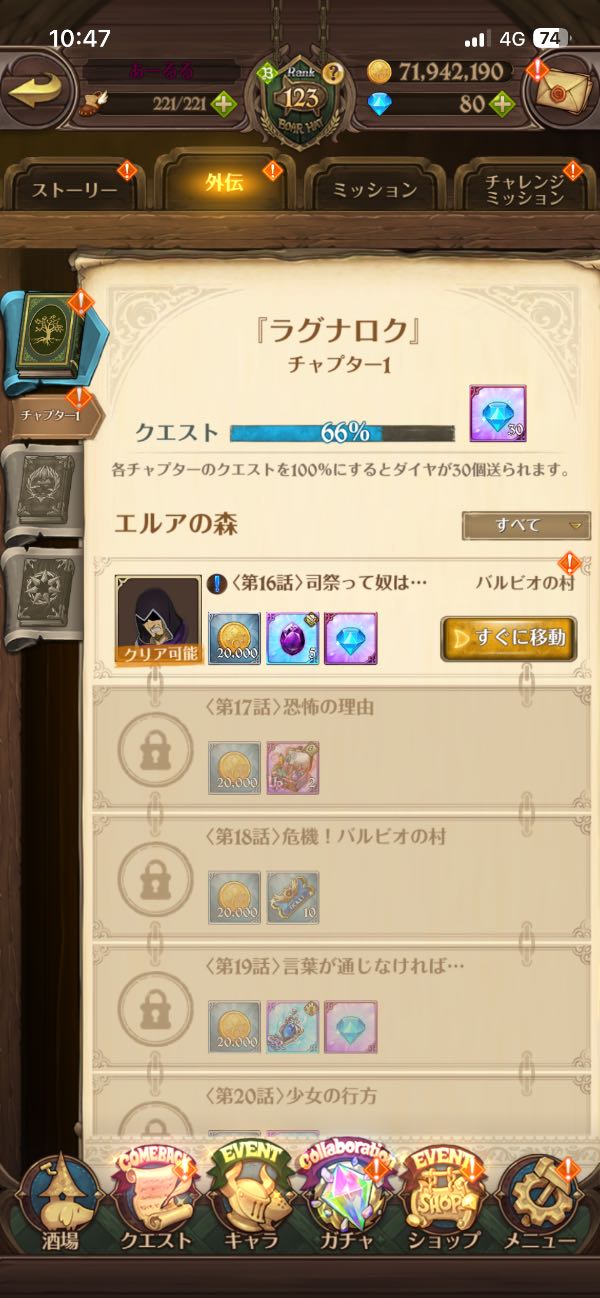Viewport: 600px width, 1298px height.
Task: Add stamina with the green plus
Action: pyautogui.click(x=224, y=104)
